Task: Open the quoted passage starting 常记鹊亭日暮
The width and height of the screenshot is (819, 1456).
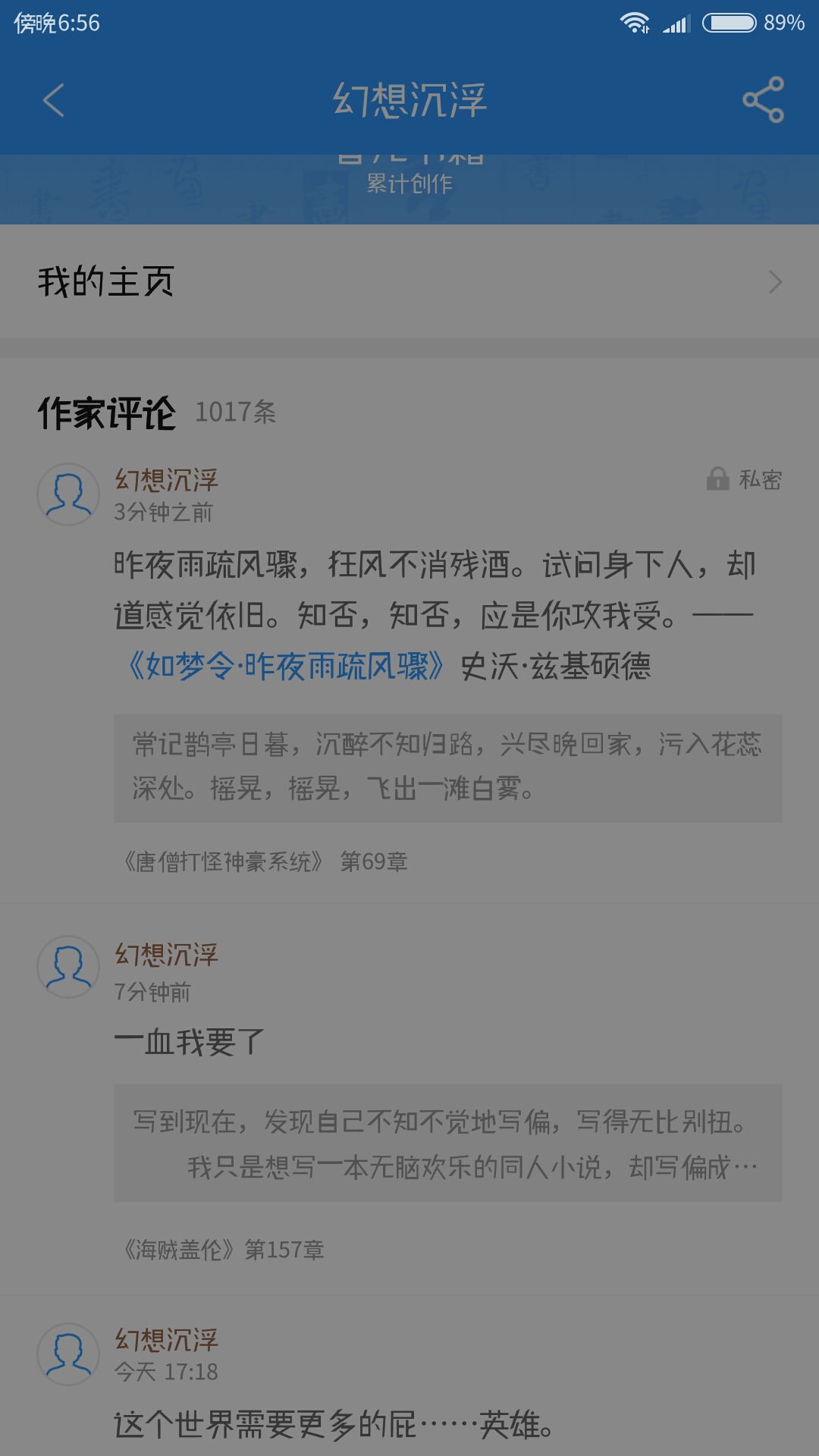Action: click(447, 767)
